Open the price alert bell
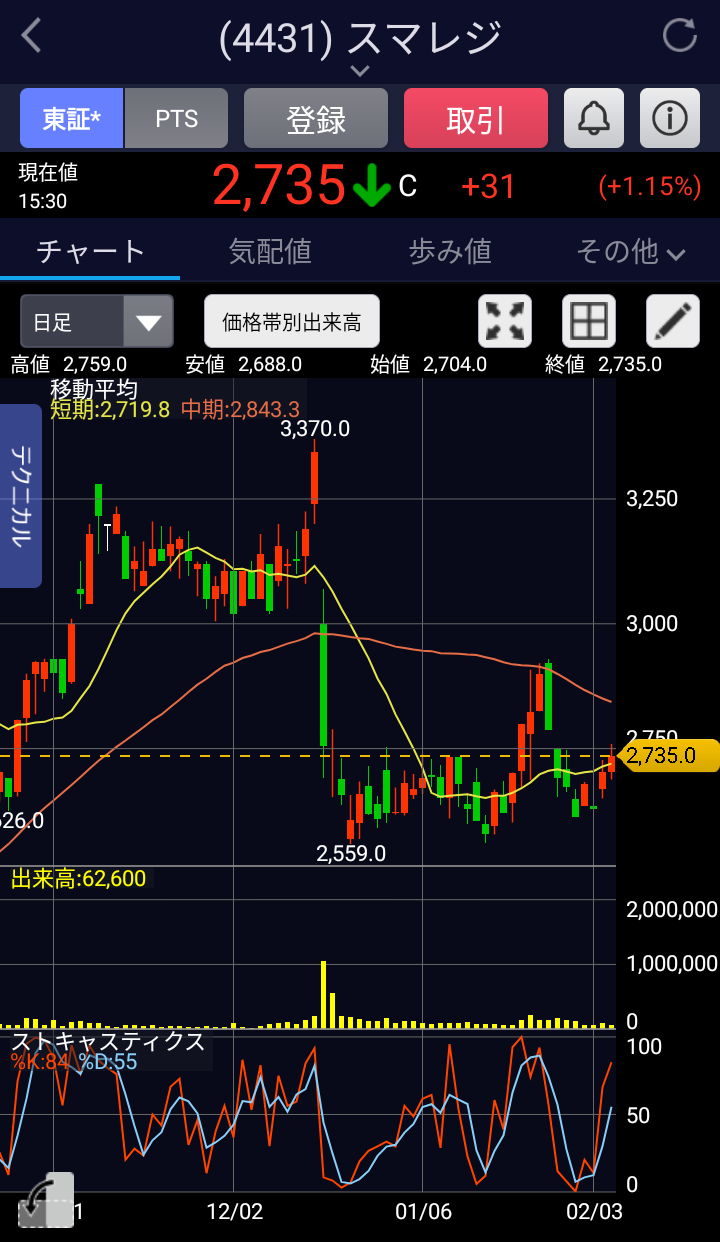This screenshot has width=720, height=1242. pyautogui.click(x=594, y=119)
